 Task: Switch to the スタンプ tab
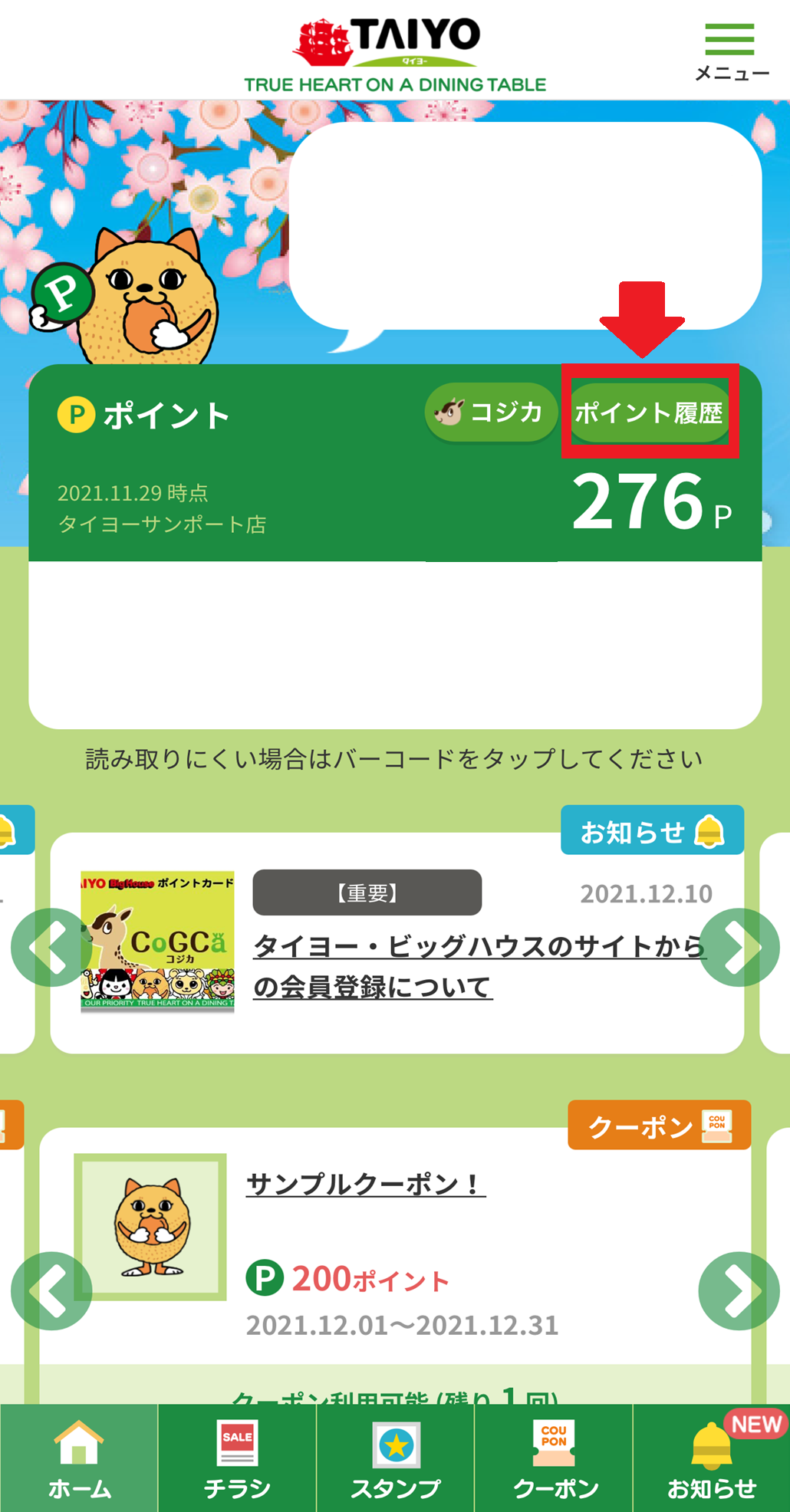point(395,1459)
